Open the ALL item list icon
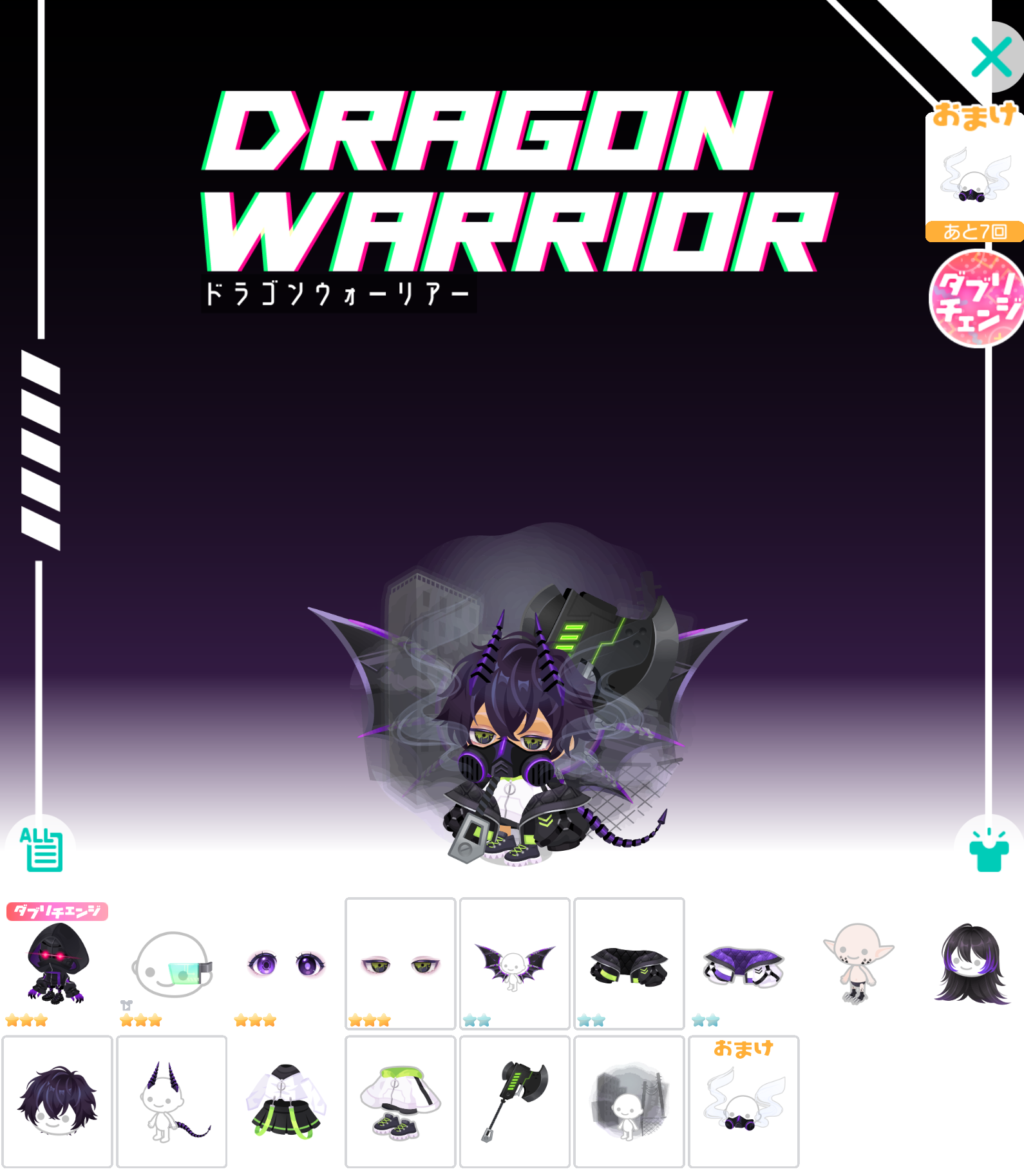Screen dimensions: 1024x1176 pyautogui.click(x=41, y=849)
